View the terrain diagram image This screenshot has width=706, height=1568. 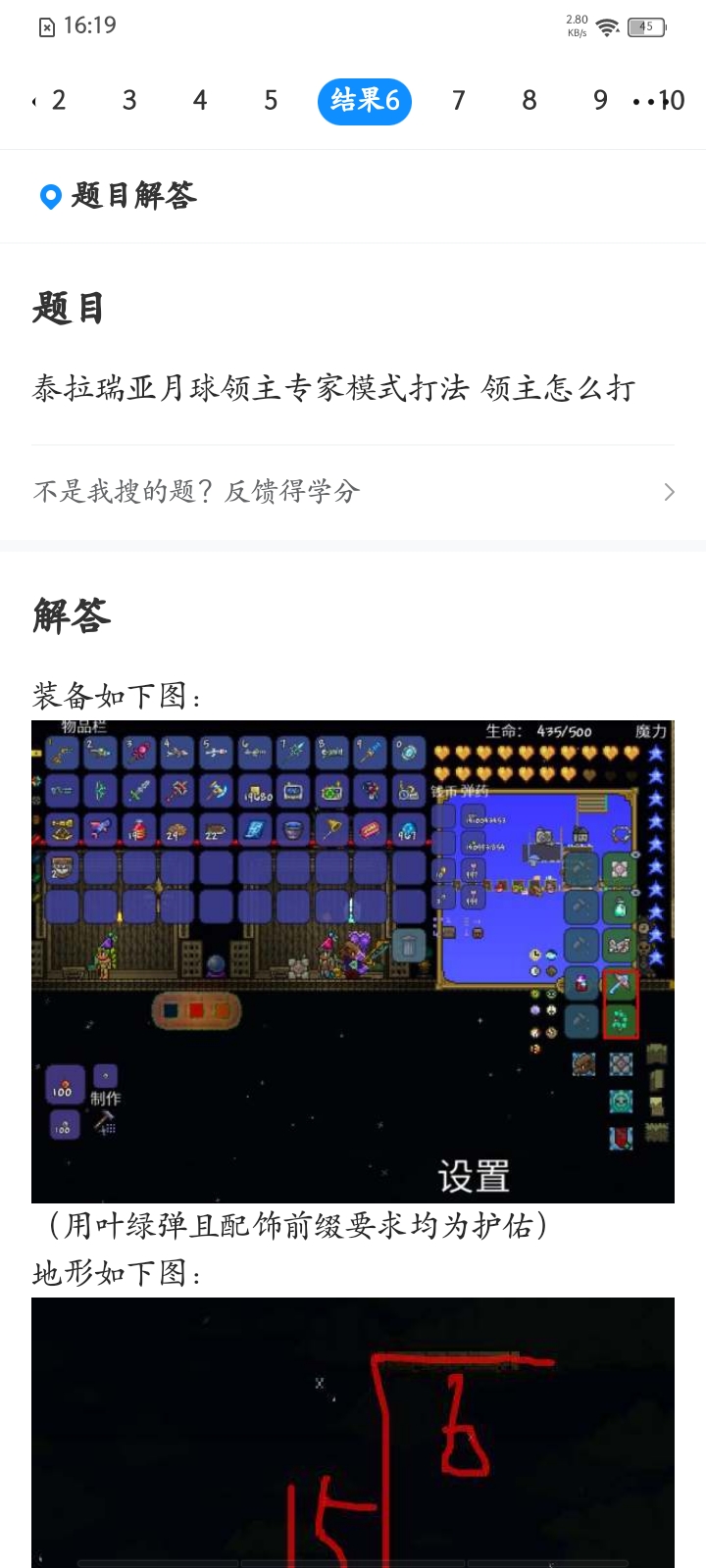point(353,1432)
